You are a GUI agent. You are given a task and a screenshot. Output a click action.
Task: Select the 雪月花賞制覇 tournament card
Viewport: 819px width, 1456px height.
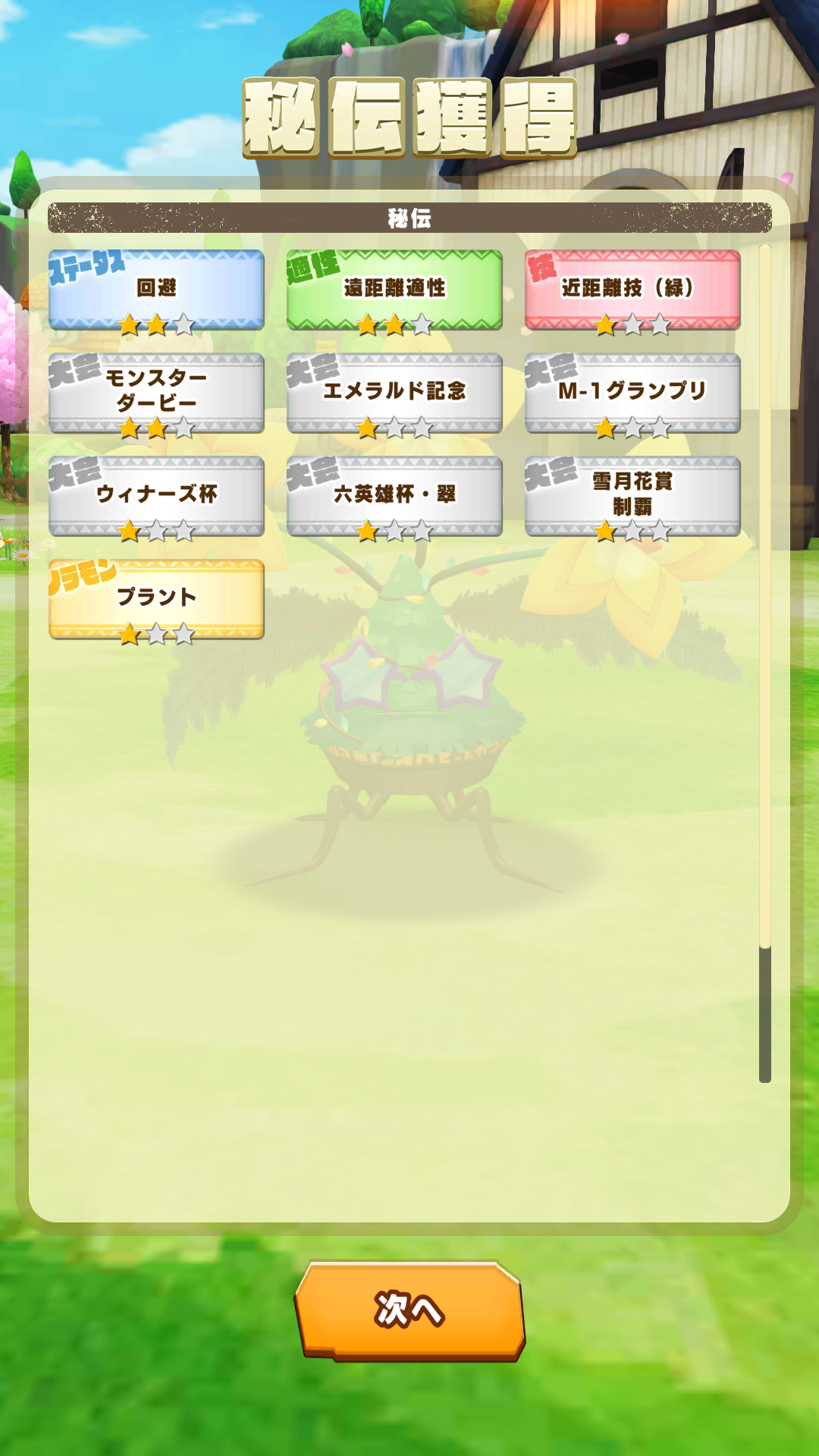(632, 496)
